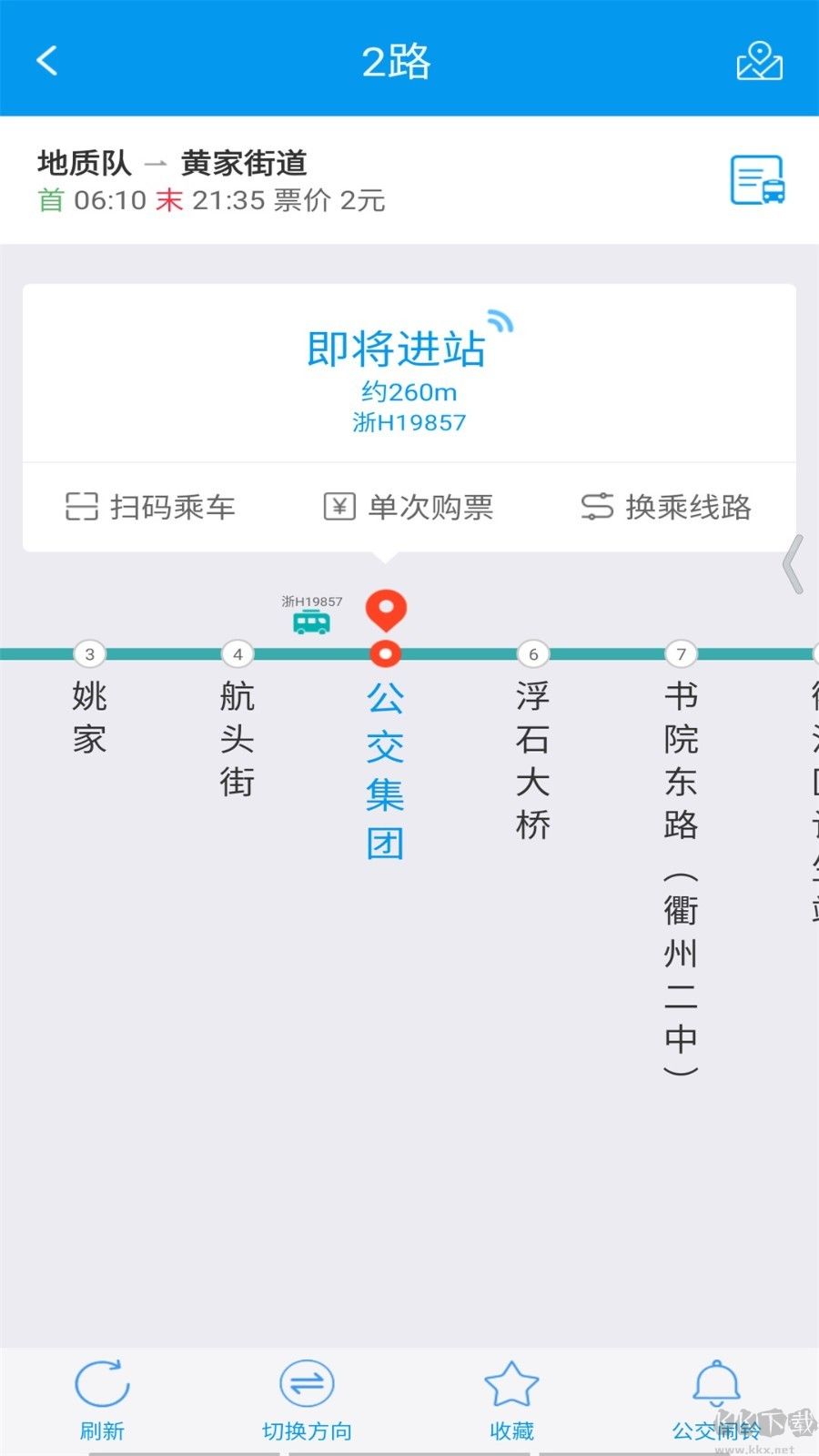Open the 换乘线路 transfer icon
The height and width of the screenshot is (1456, 819).
tap(596, 507)
